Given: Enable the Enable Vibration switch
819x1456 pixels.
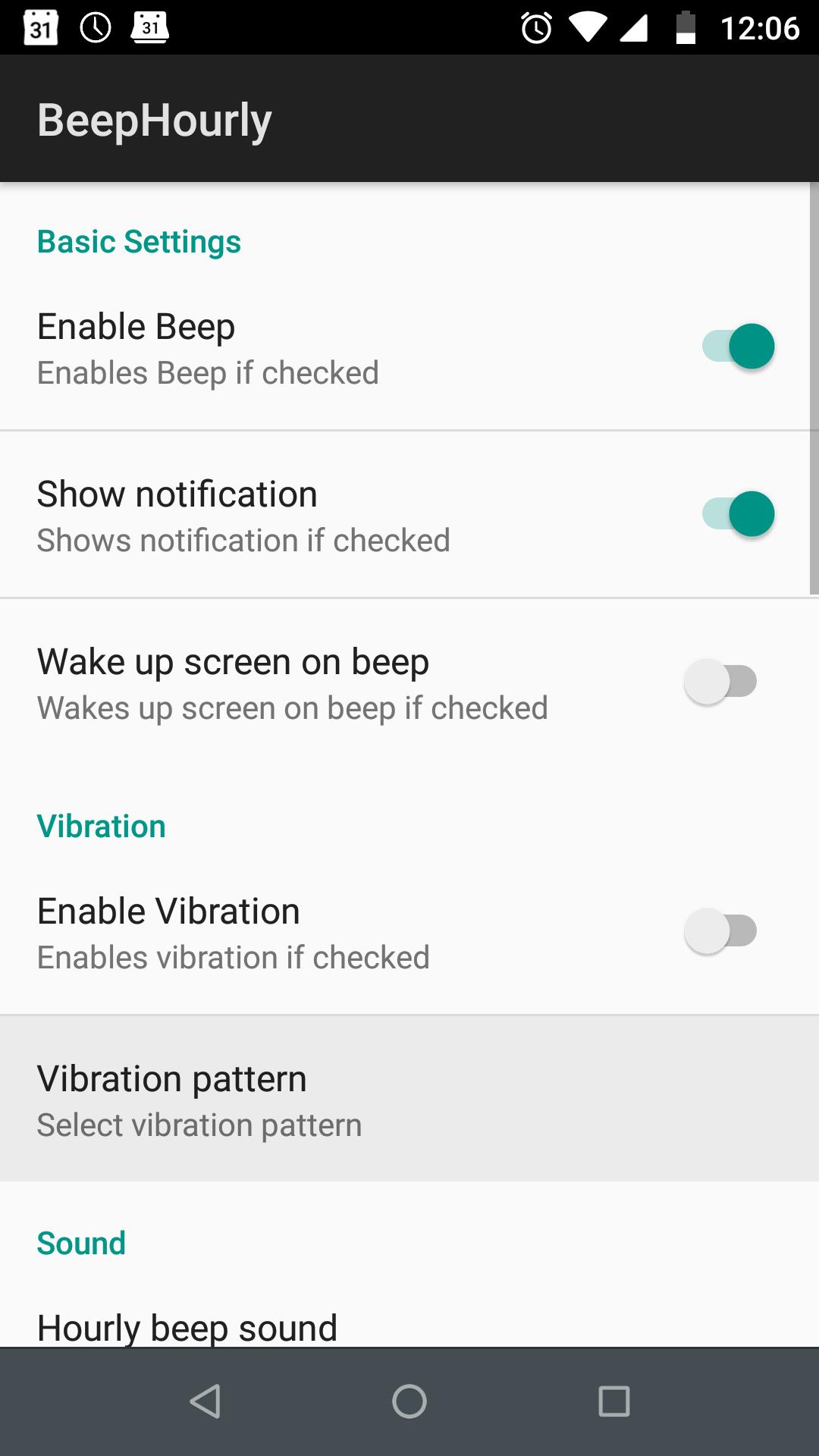Looking at the screenshot, I should click(720, 931).
